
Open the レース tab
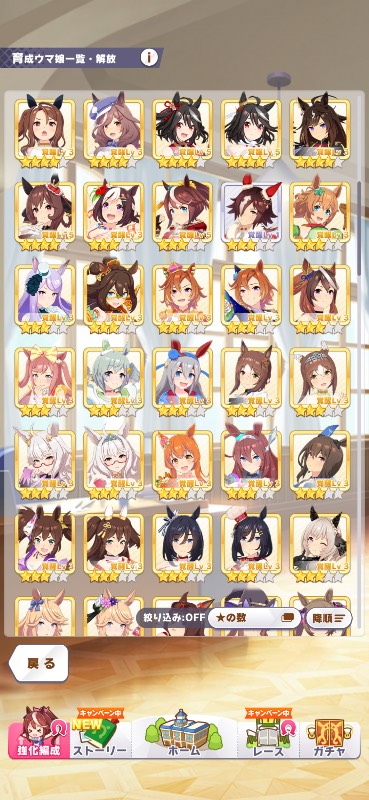pyautogui.click(x=268, y=733)
